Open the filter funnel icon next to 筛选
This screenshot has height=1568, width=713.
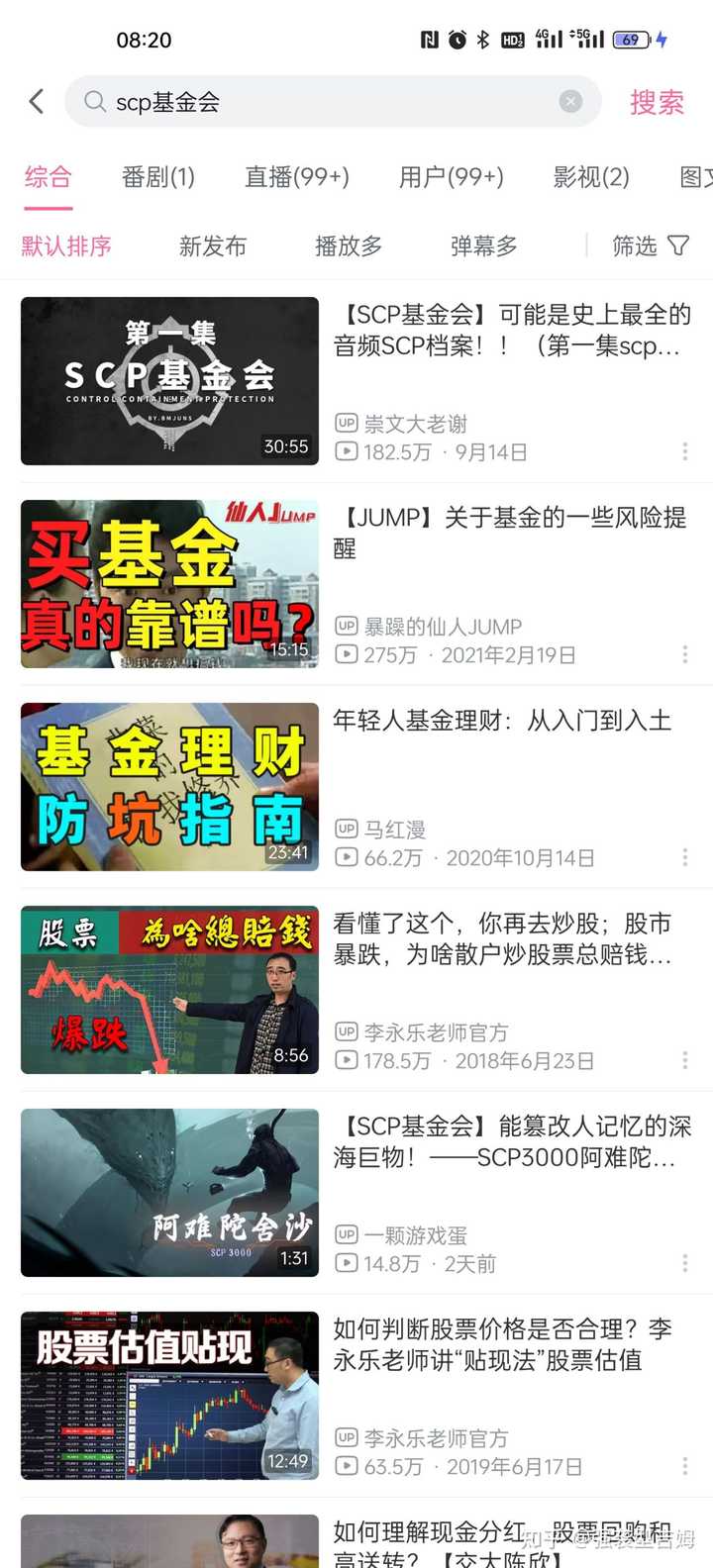tap(682, 246)
